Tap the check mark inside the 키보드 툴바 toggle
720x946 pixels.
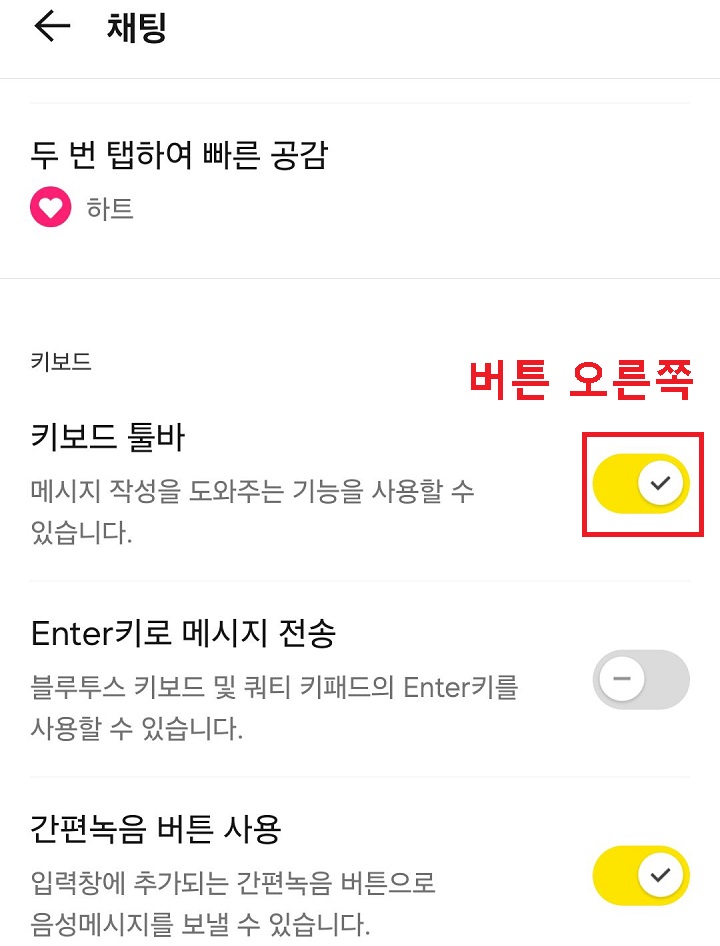click(658, 483)
